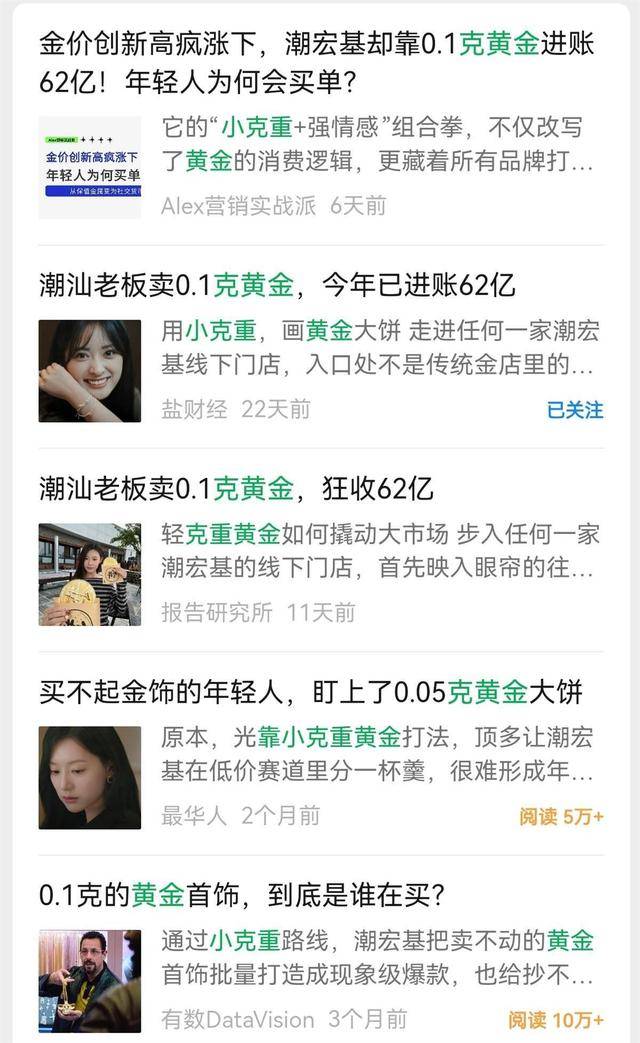Tap thumbnail of Alex营销实战派 article
640x1043 pixels.
point(90,167)
